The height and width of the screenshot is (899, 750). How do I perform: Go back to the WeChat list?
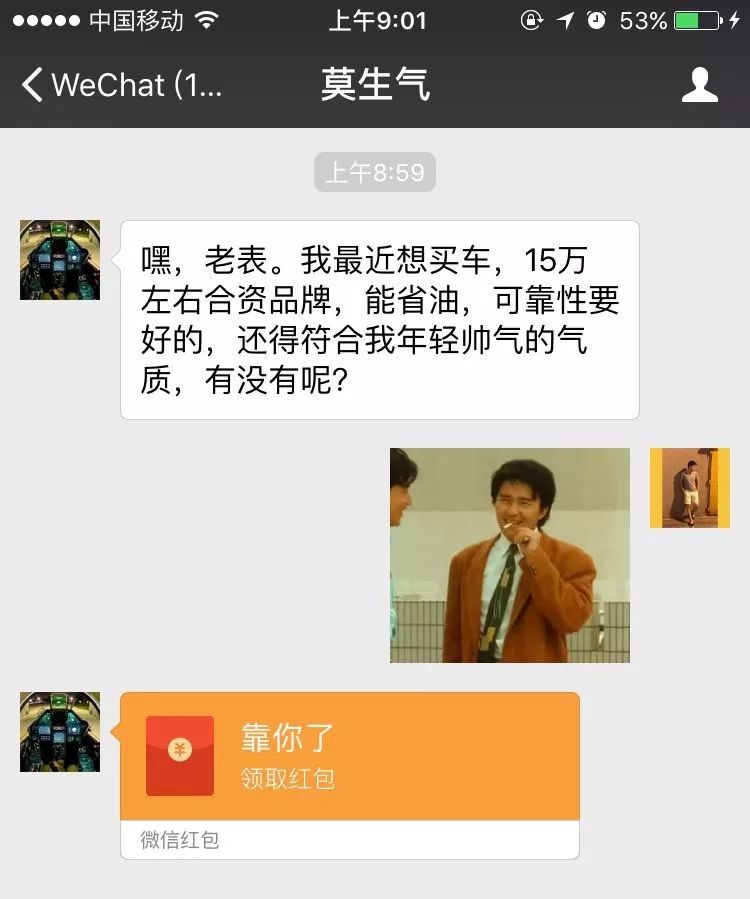(118, 85)
